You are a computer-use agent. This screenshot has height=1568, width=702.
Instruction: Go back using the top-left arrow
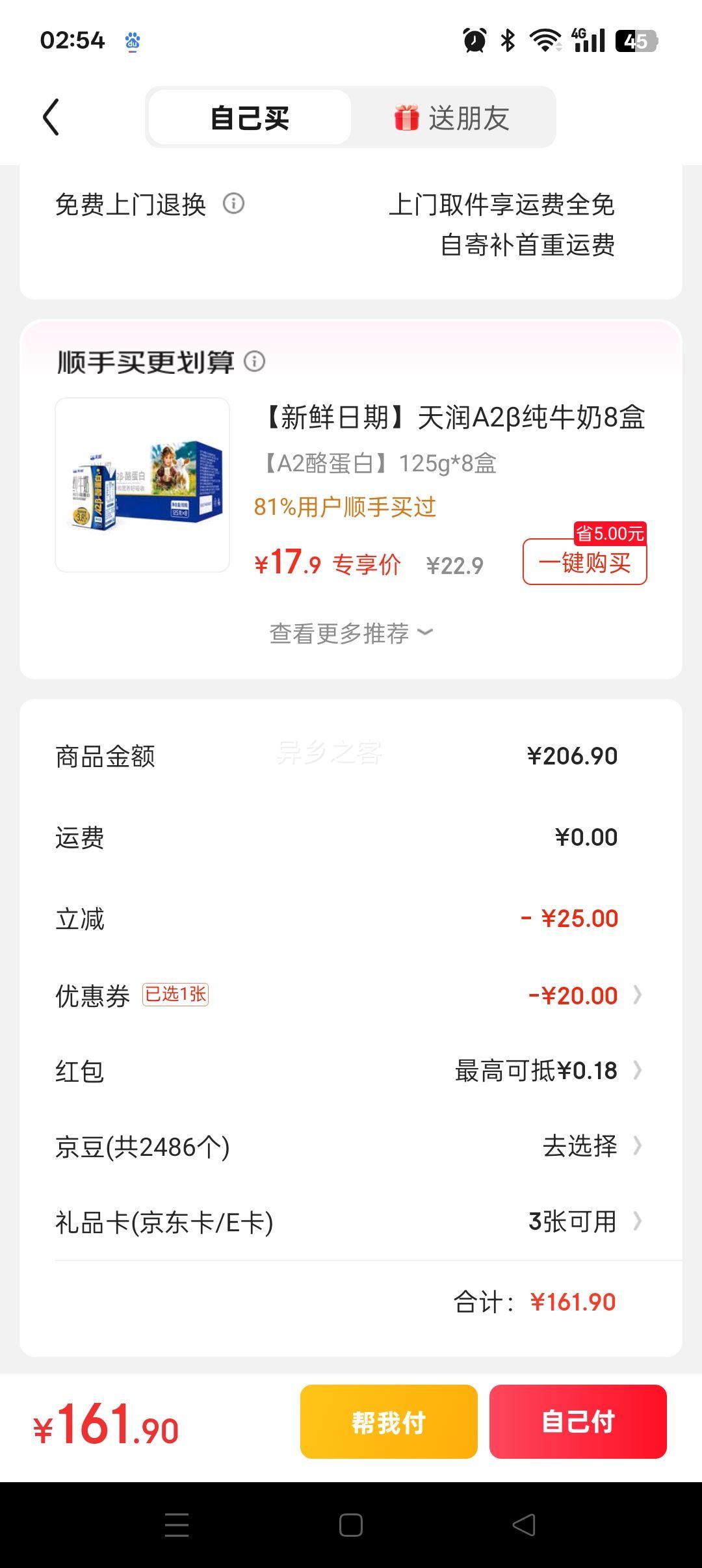(51, 117)
